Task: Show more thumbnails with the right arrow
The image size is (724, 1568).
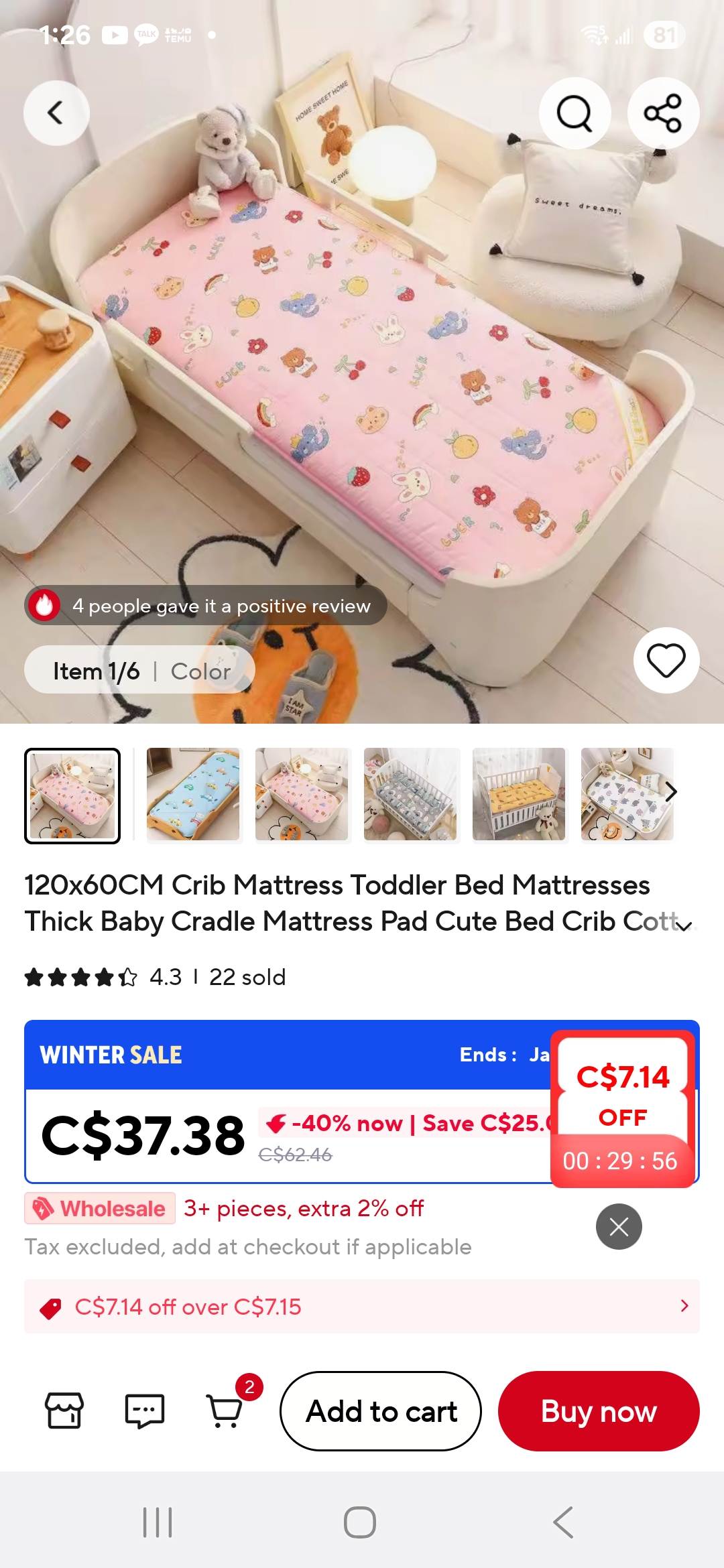Action: coord(670,792)
